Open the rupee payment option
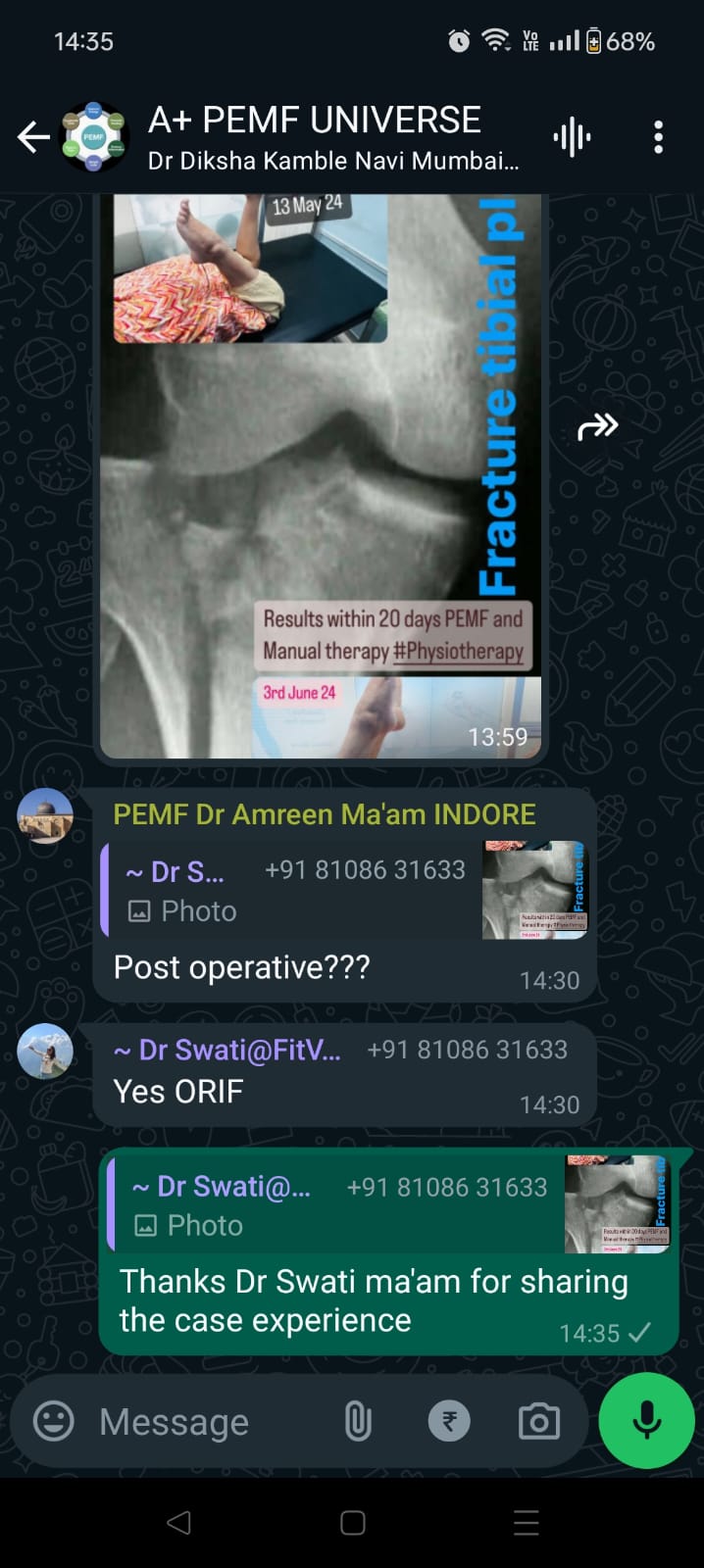 449,1421
